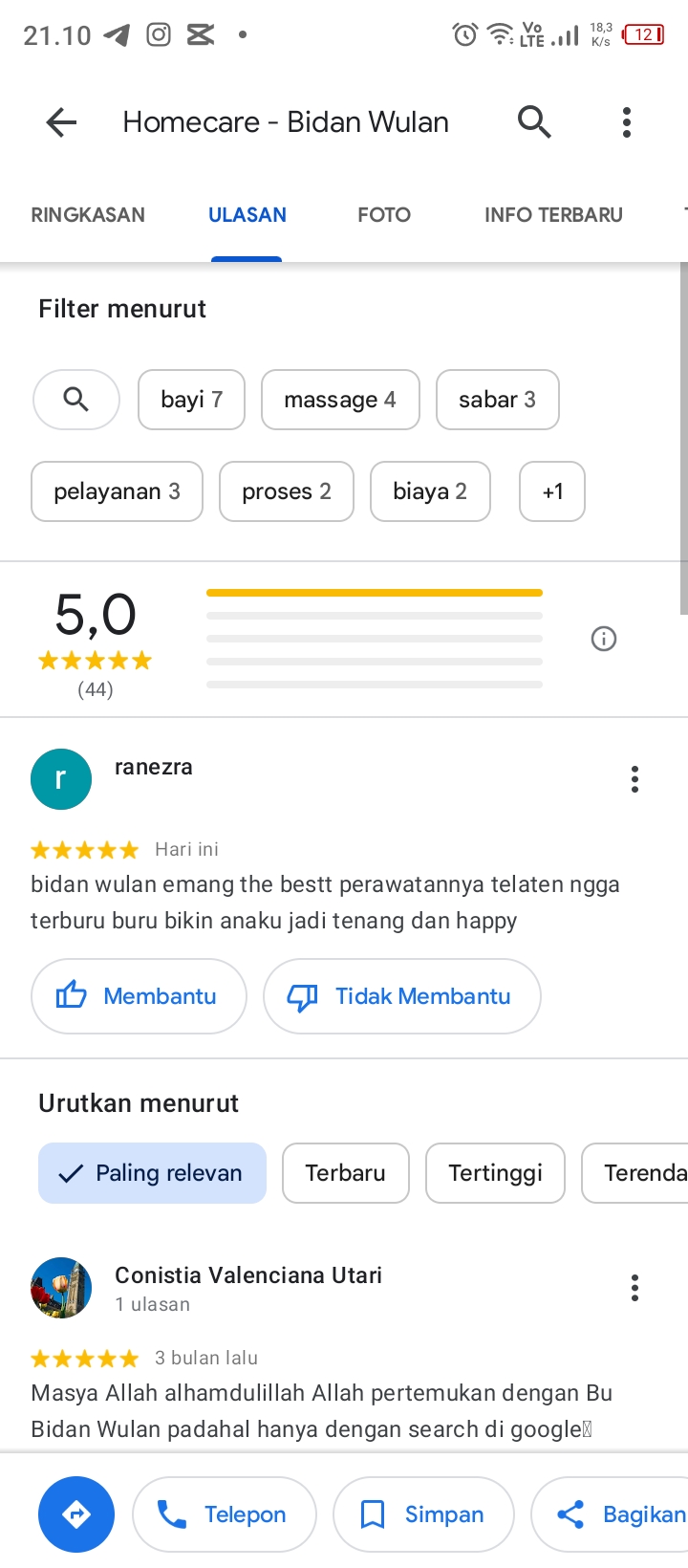The image size is (688, 1568).
Task: Search within reviews using the magnifier chip
Action: (76, 400)
